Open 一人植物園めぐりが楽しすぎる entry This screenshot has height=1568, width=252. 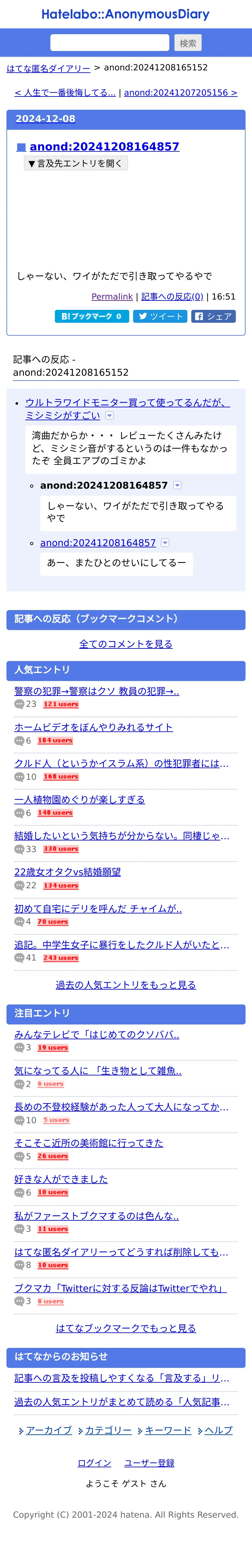click(80, 799)
